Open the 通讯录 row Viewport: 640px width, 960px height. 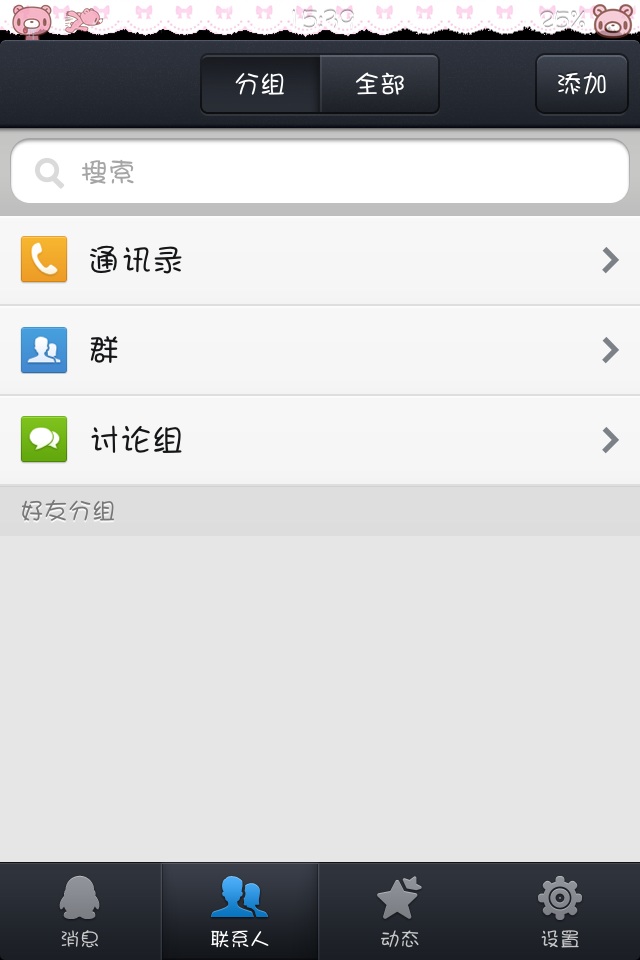pyautogui.click(x=320, y=261)
